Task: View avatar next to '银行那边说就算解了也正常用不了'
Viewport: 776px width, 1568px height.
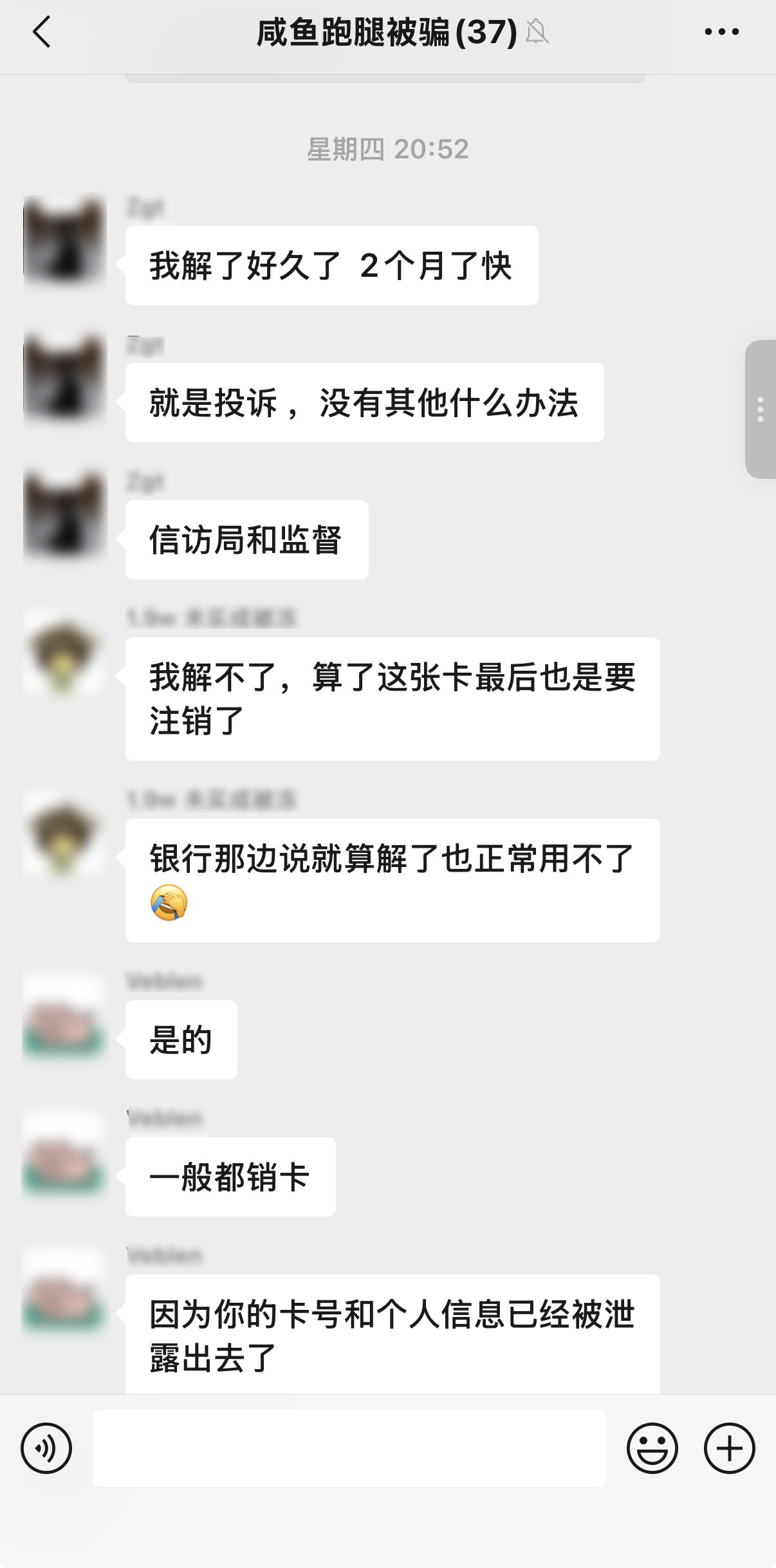Action: pyautogui.click(x=64, y=834)
